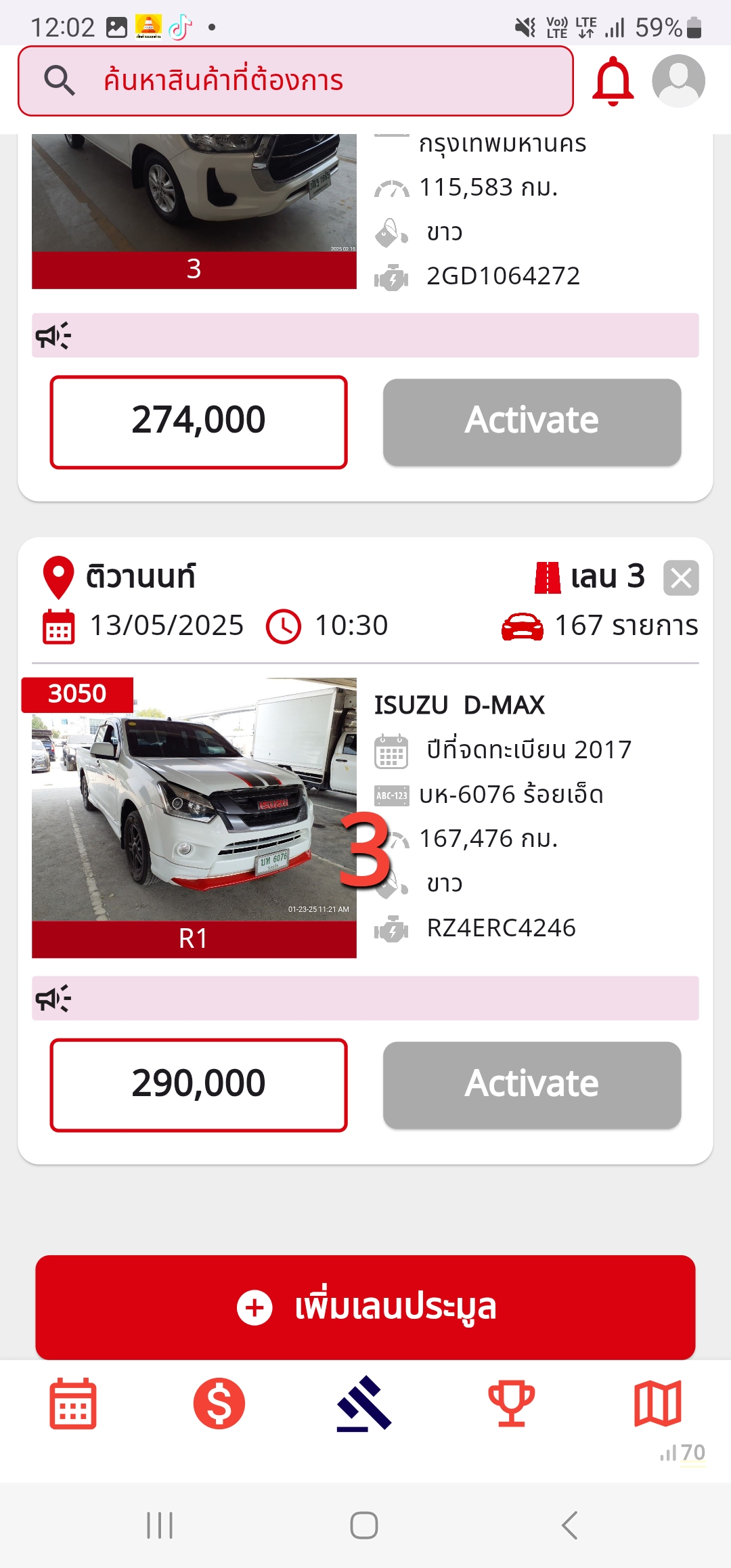Screen dimensions: 731x1568
Task: Return to the phone home screen
Action: [x=364, y=1525]
